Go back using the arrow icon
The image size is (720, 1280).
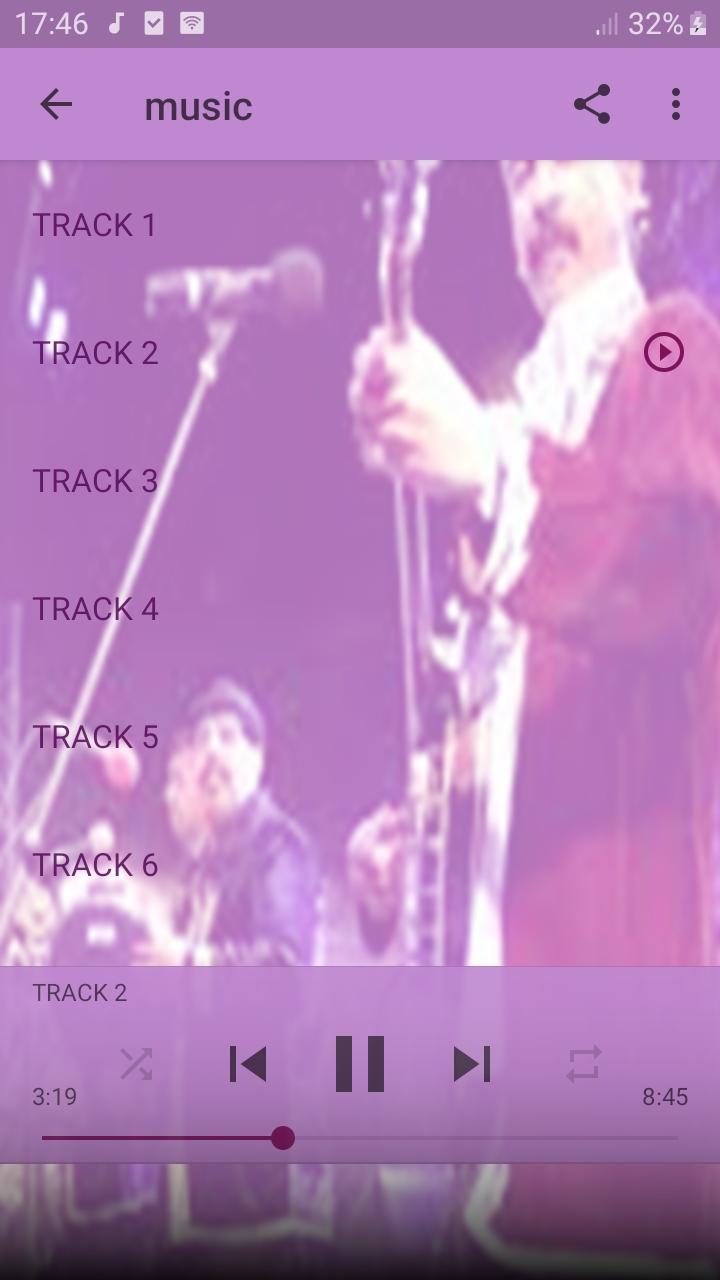pos(56,104)
